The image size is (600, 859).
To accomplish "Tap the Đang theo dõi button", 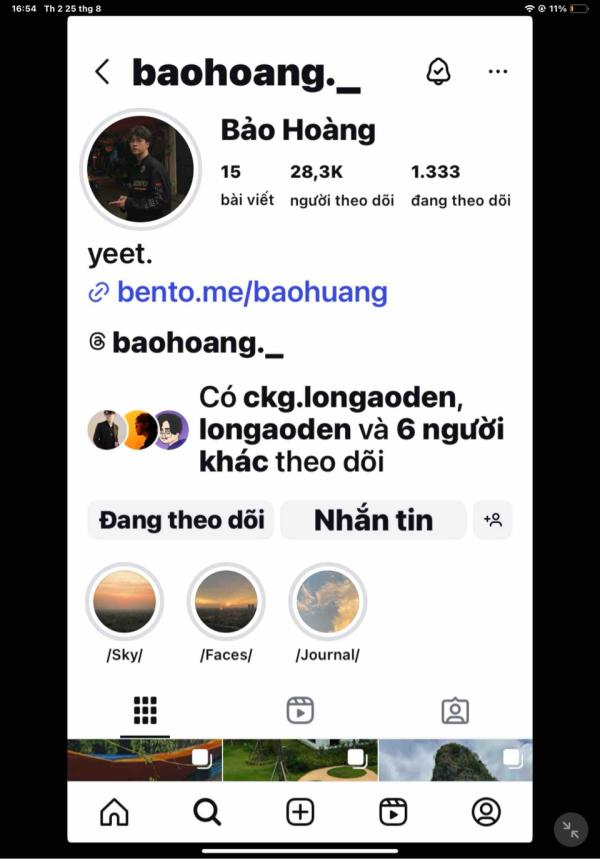I will point(181,520).
